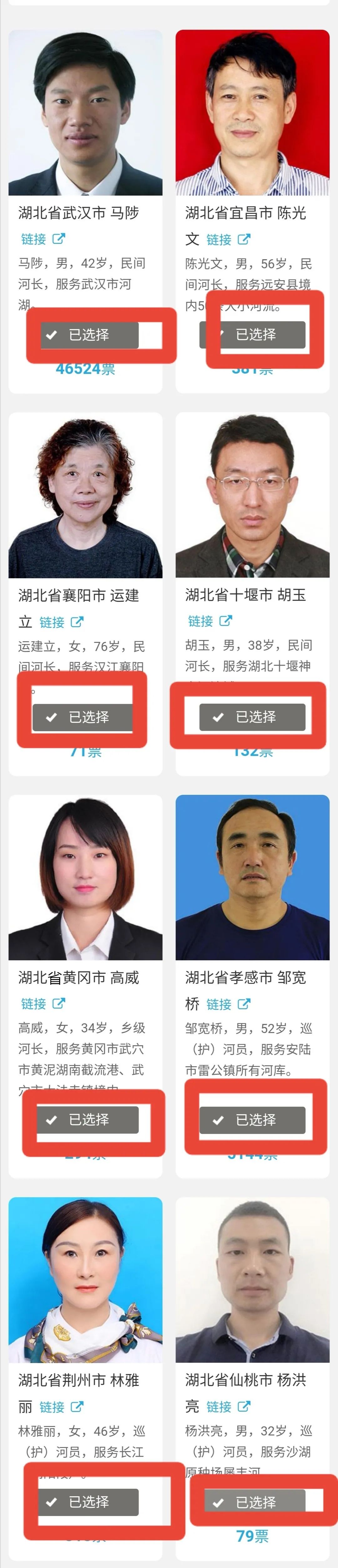The width and height of the screenshot is (338, 1568).
Task: Open the 链接 link for 马陟
Action: (43, 239)
